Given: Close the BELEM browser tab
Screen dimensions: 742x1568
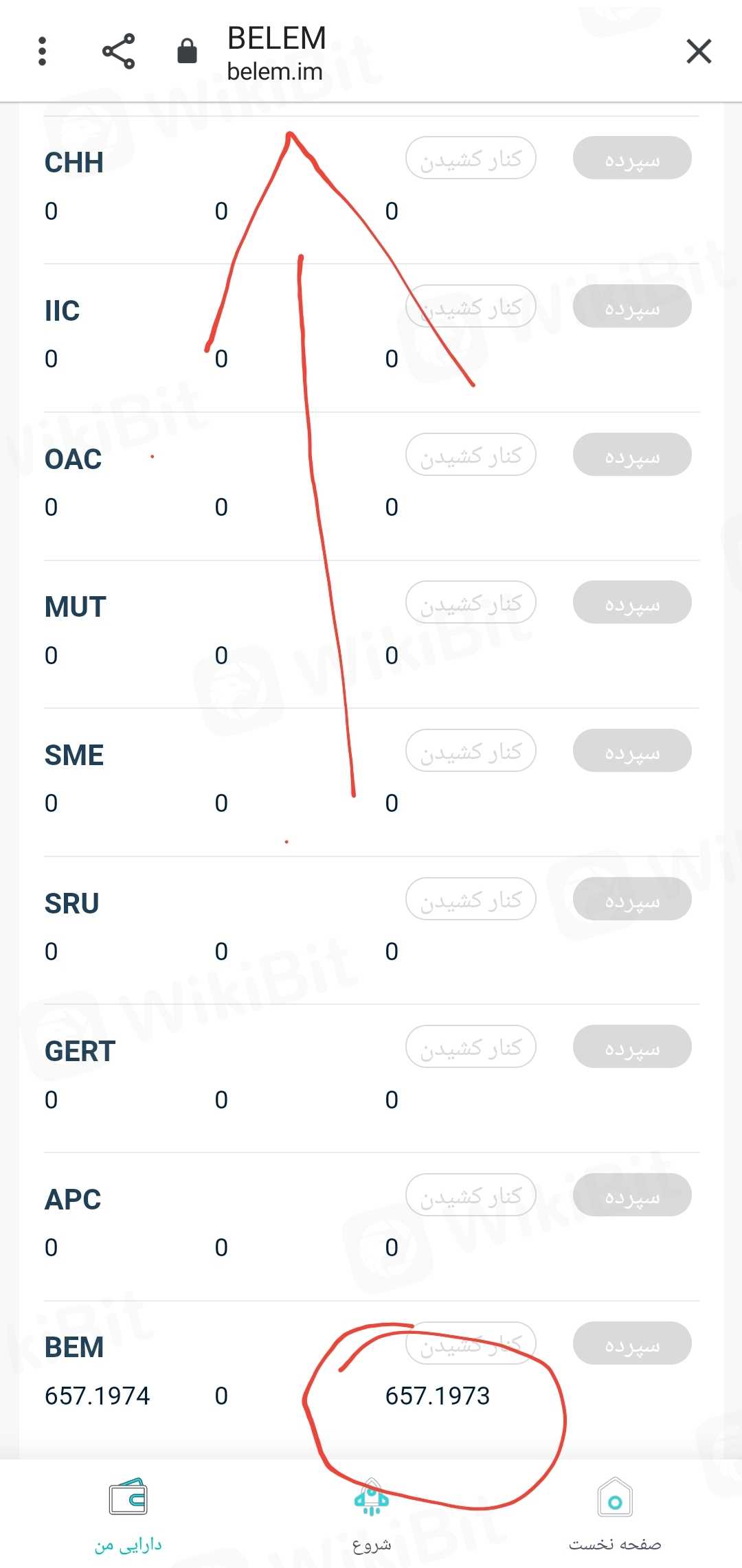Looking at the screenshot, I should [x=699, y=52].
